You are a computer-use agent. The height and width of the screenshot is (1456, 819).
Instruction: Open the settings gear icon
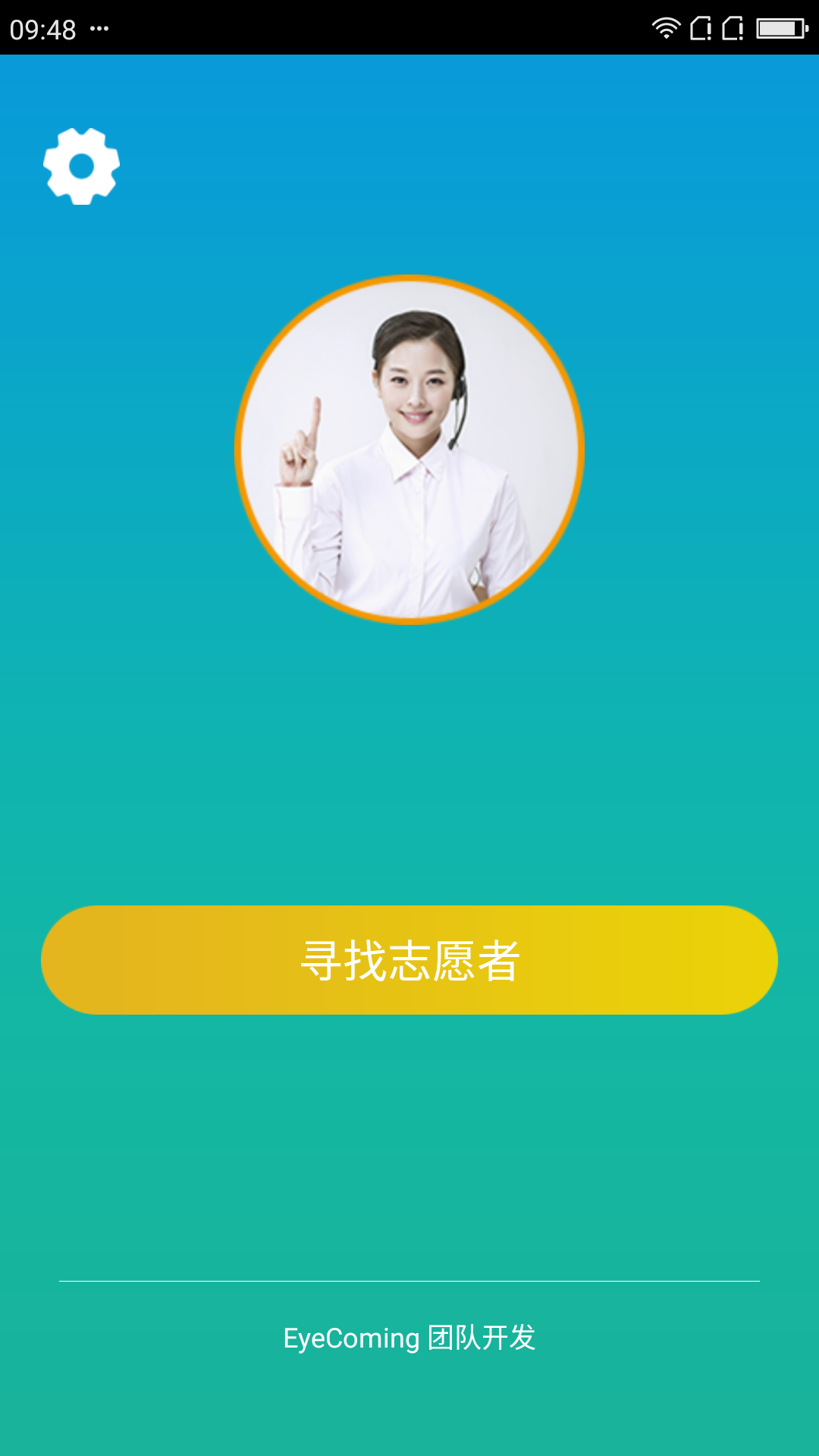coord(81,166)
